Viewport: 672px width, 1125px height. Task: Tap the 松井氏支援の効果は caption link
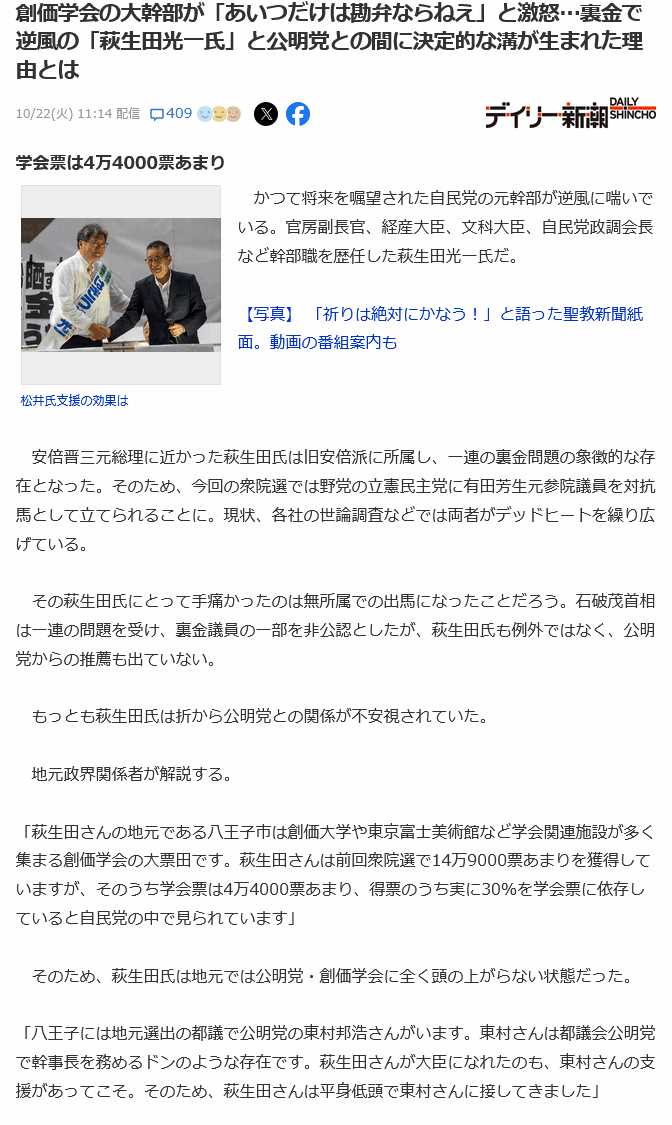[x=75, y=400]
